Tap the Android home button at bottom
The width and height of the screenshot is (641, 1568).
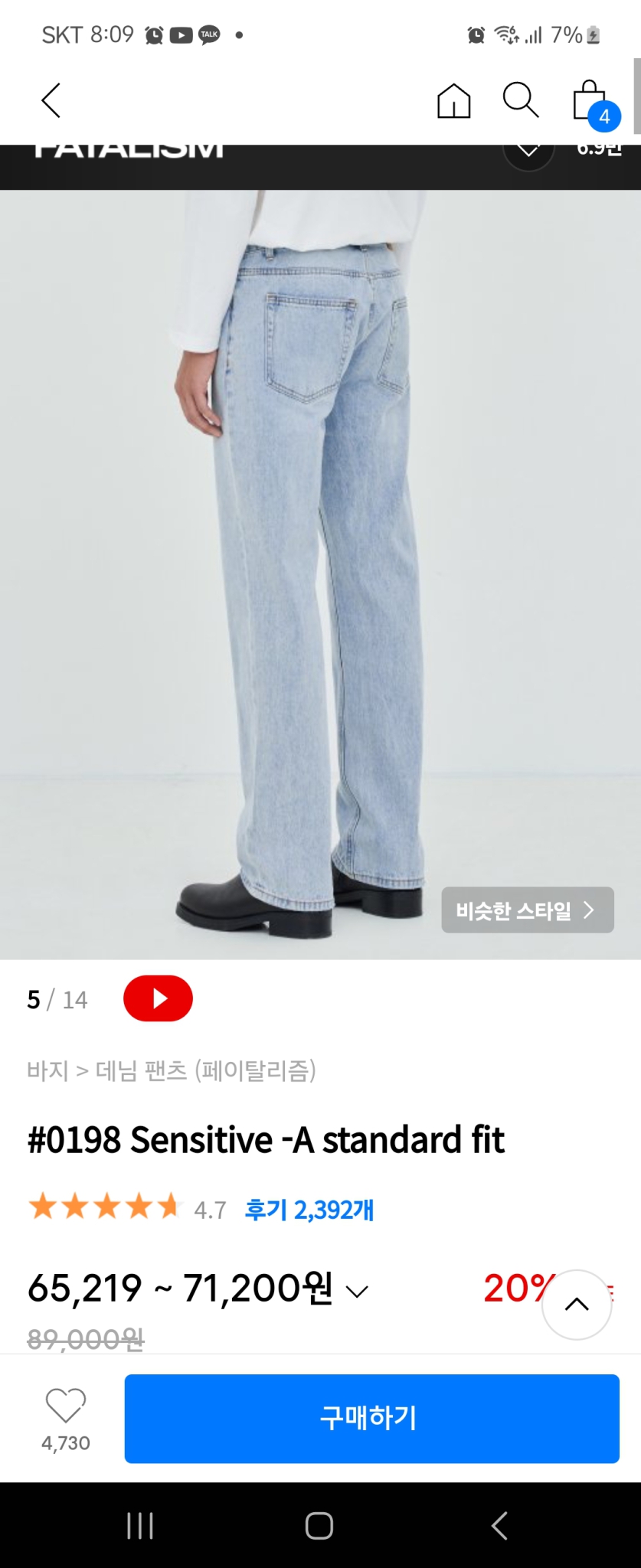pyautogui.click(x=319, y=1524)
